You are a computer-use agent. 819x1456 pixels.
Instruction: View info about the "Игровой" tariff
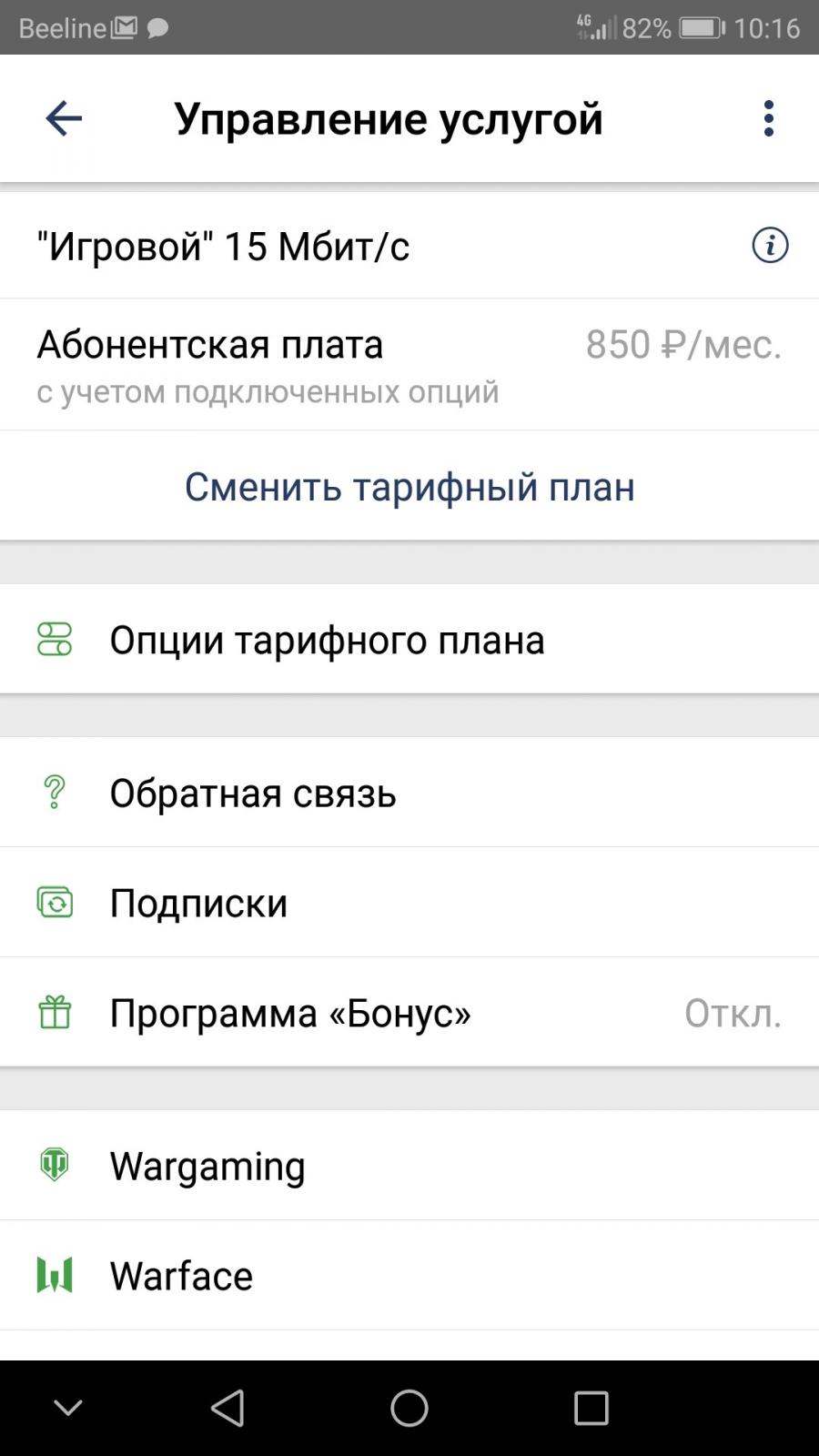[770, 246]
